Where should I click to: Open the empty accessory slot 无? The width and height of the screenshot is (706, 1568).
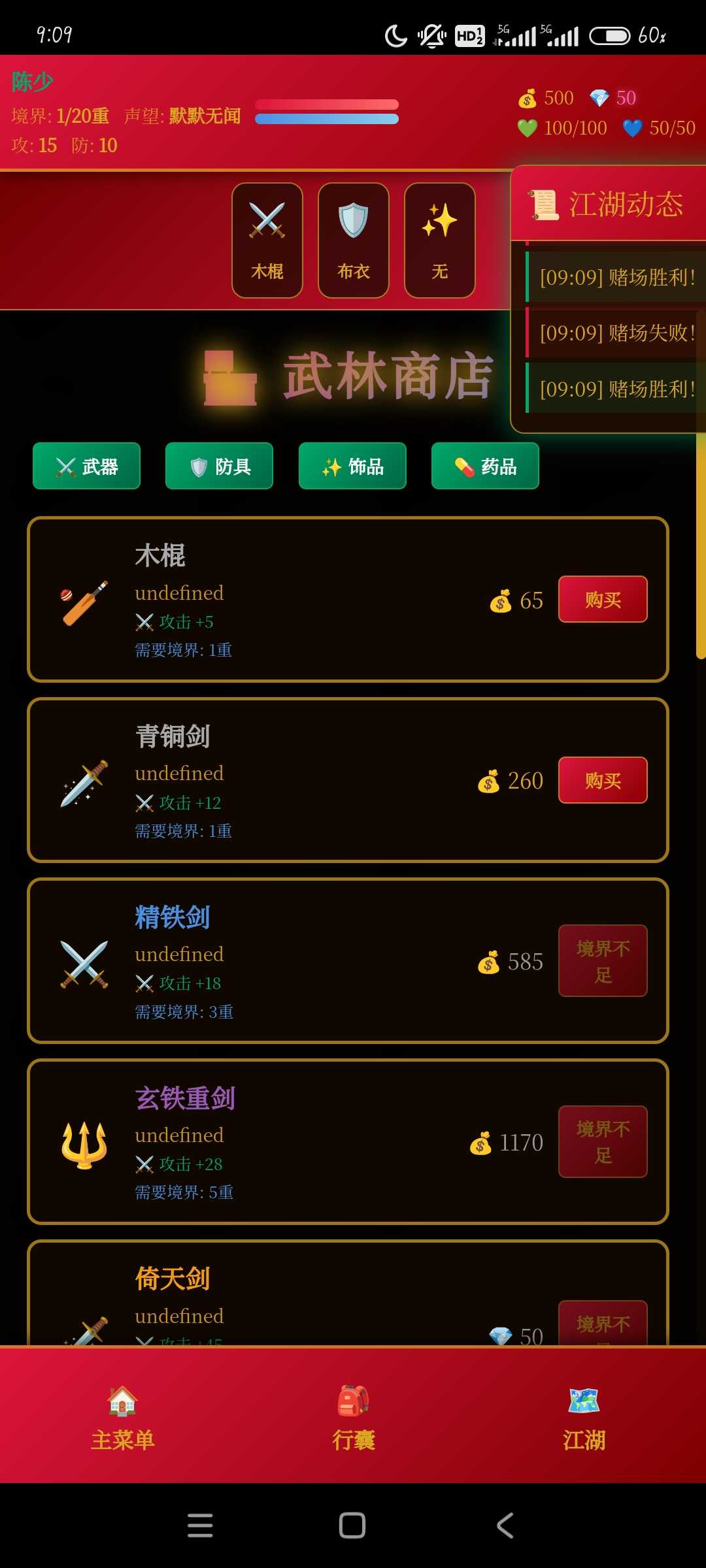pyautogui.click(x=440, y=240)
